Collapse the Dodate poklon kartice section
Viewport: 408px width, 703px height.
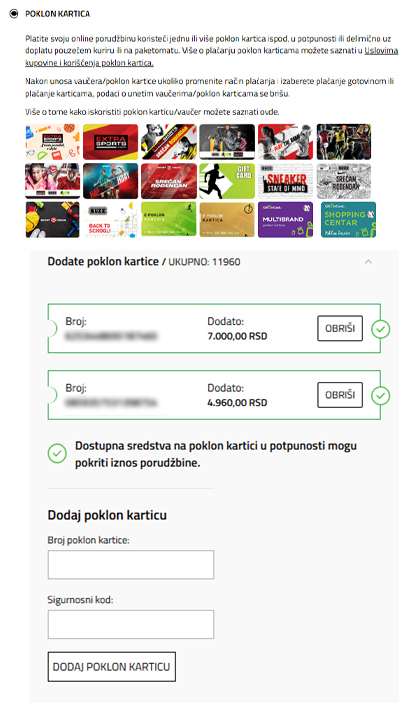(368, 261)
